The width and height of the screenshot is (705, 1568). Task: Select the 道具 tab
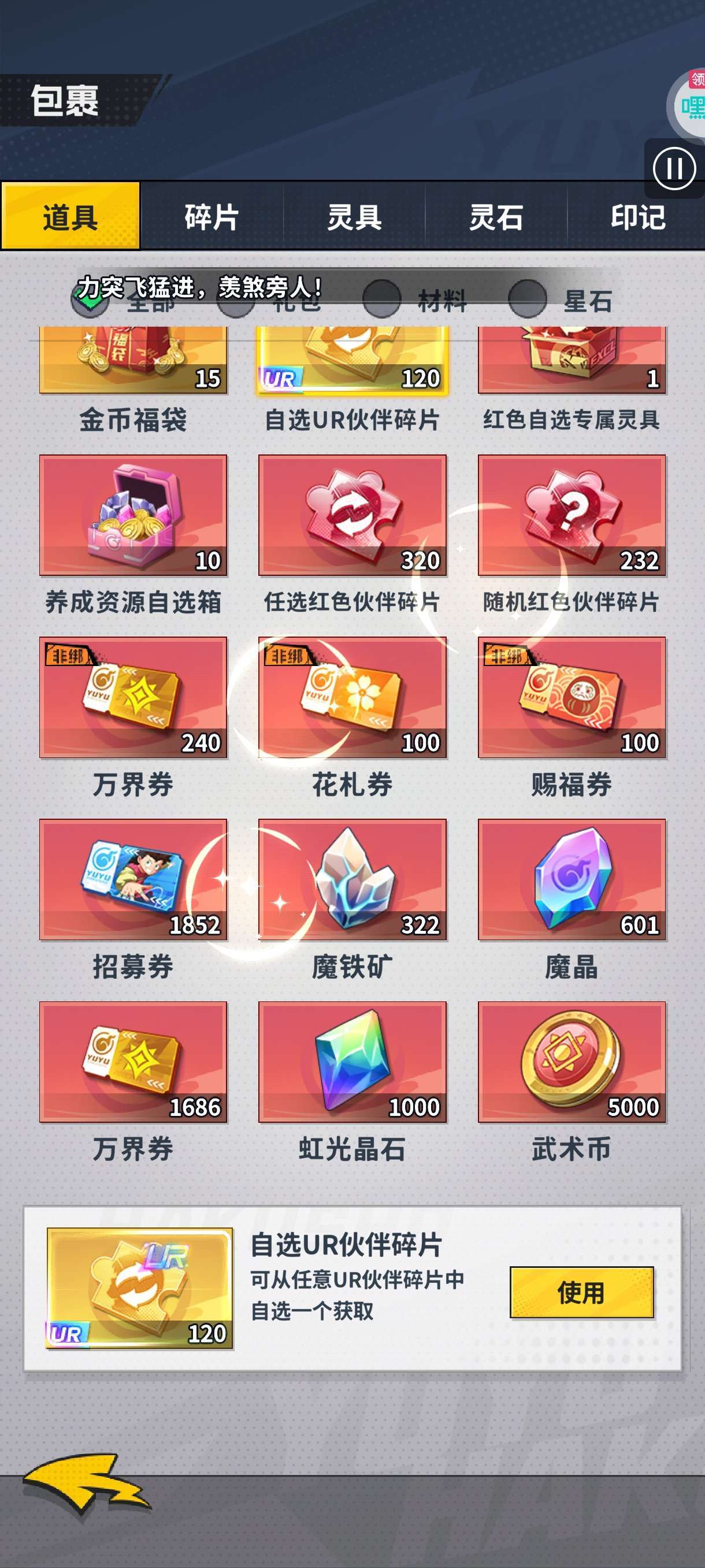coord(70,216)
